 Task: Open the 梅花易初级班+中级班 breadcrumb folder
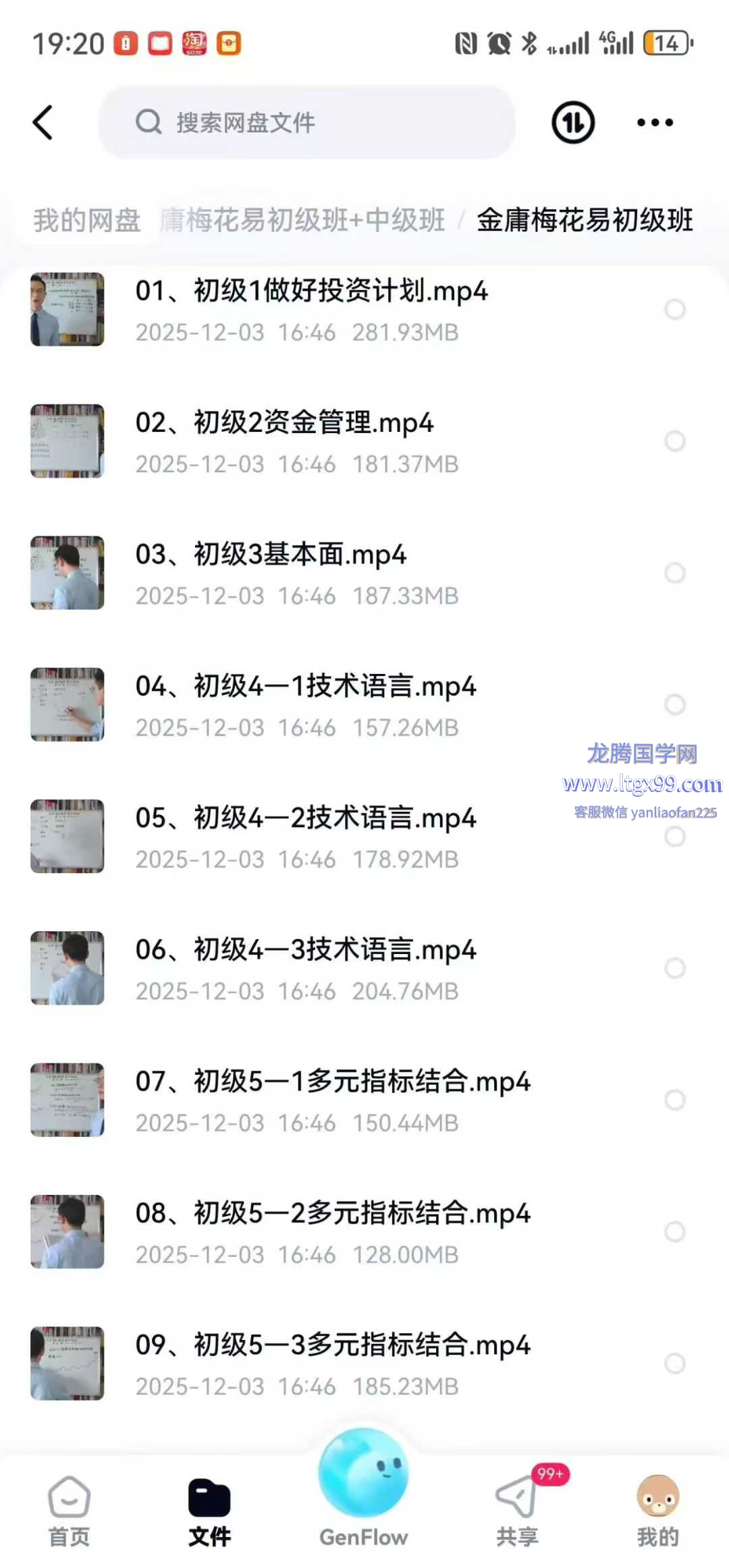pyautogui.click(x=302, y=221)
